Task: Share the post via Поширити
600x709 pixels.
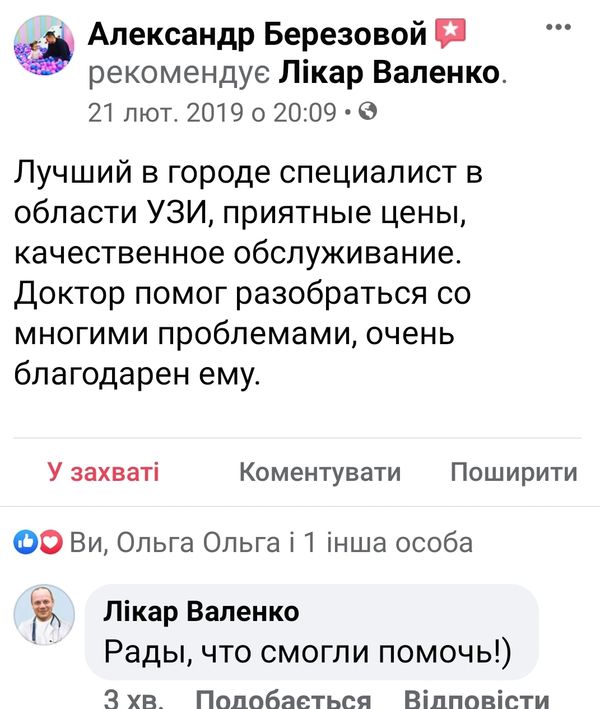Action: (513, 472)
